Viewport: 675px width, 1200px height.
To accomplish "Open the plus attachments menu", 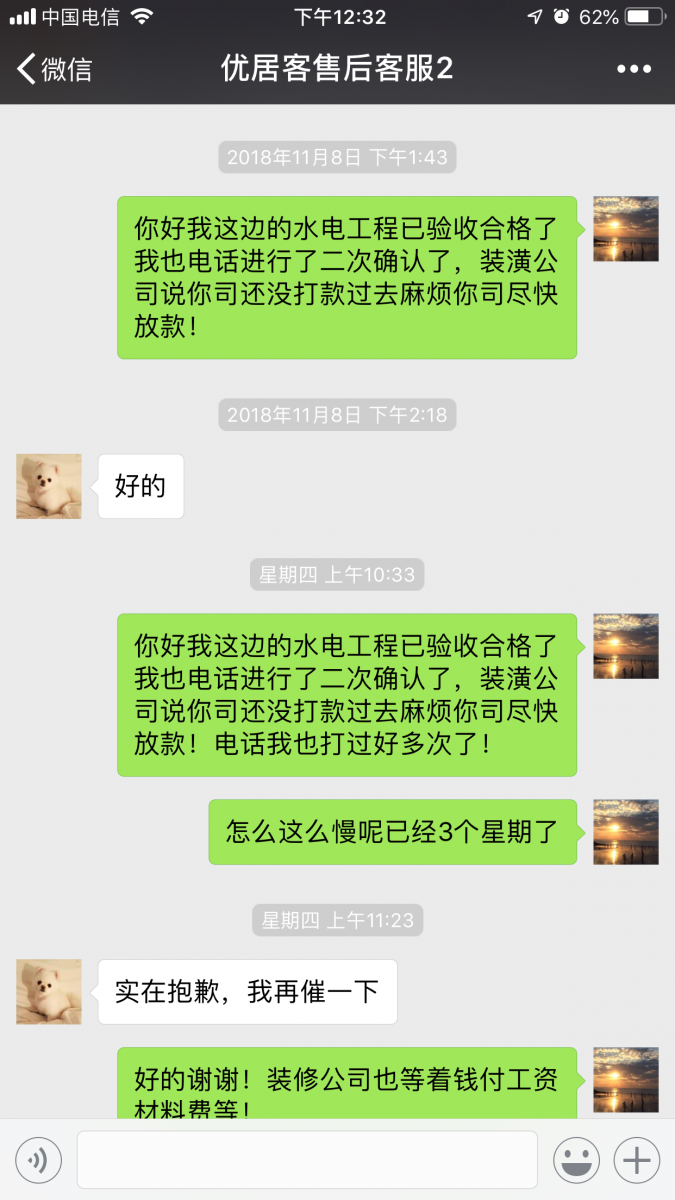I will (637, 1160).
